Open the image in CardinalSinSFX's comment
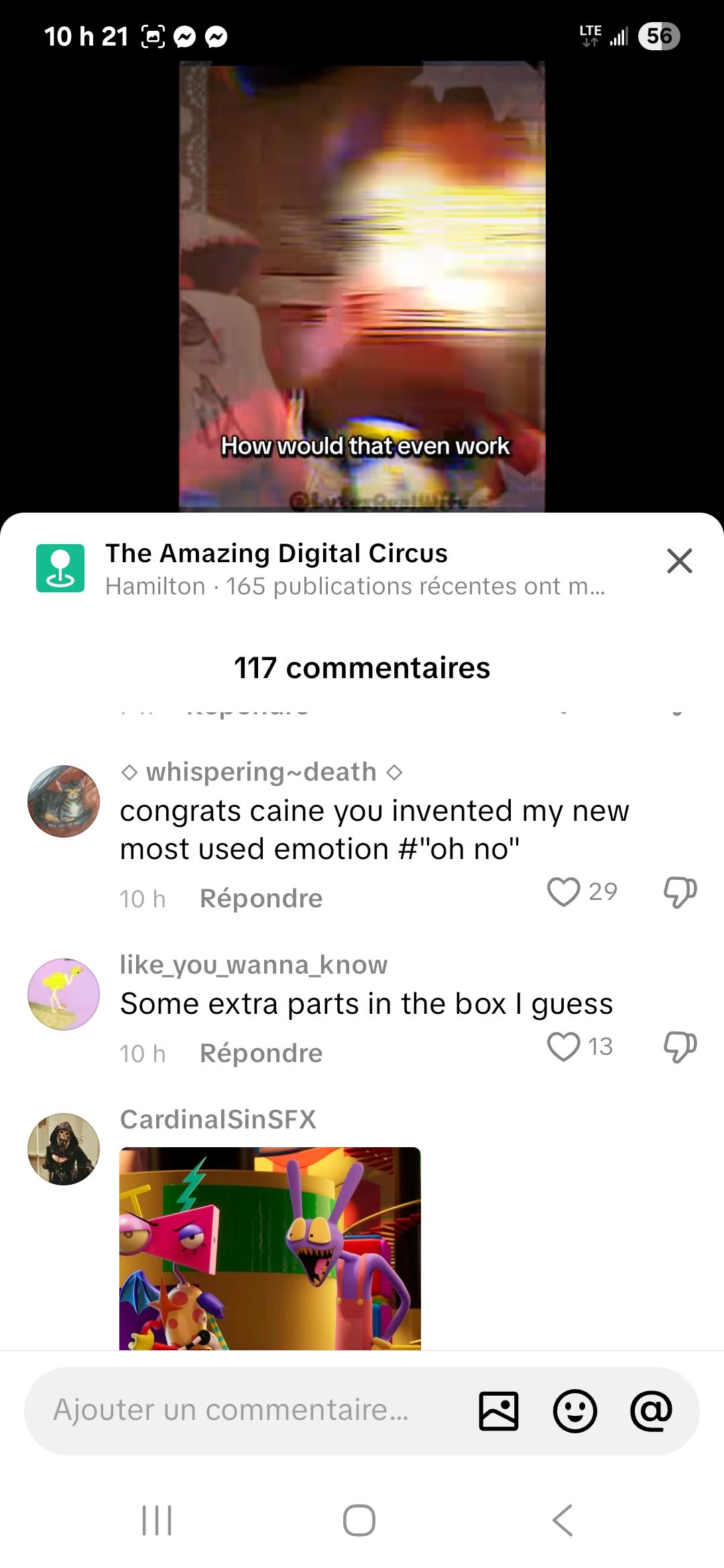724x1568 pixels. point(269,1248)
